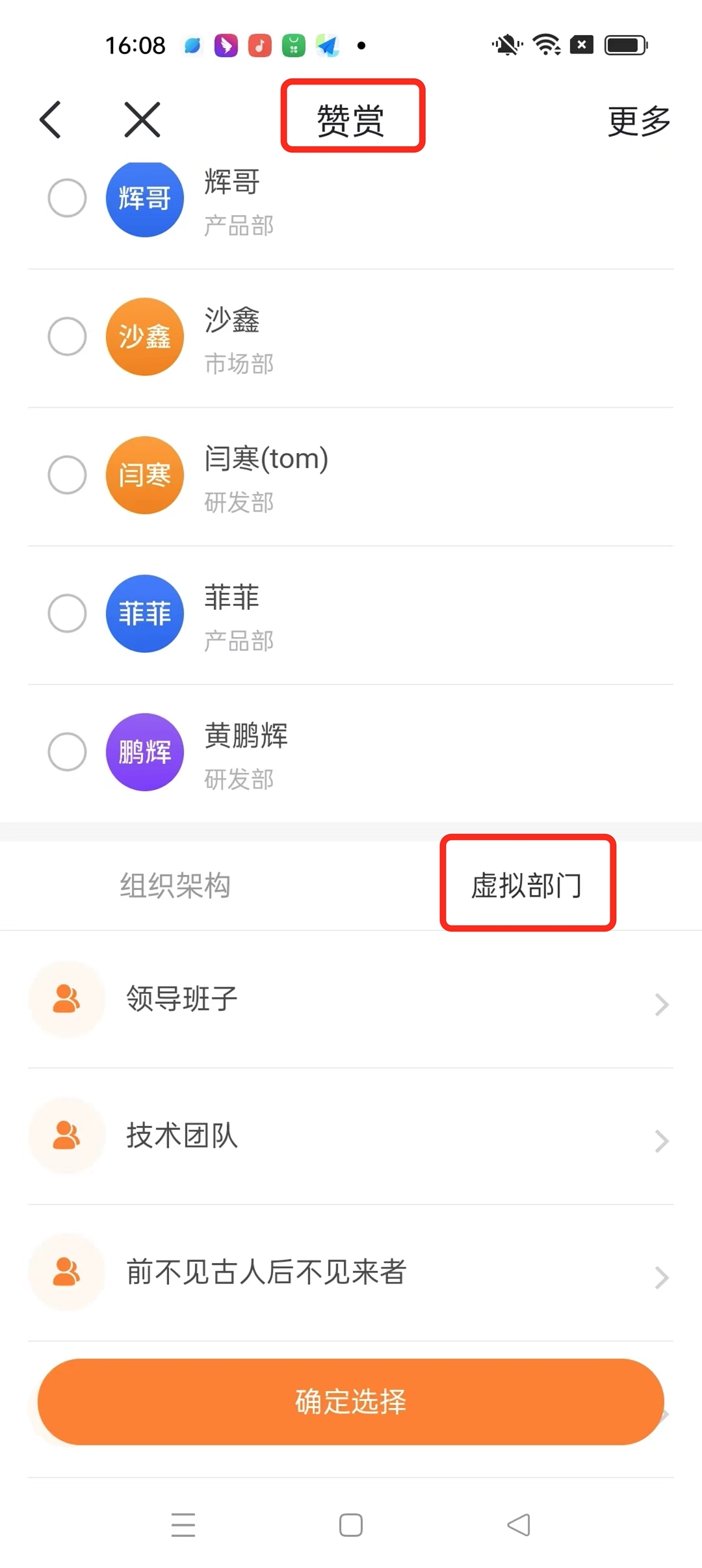Open the 领导班子 department
The image size is (702, 1568).
351,999
